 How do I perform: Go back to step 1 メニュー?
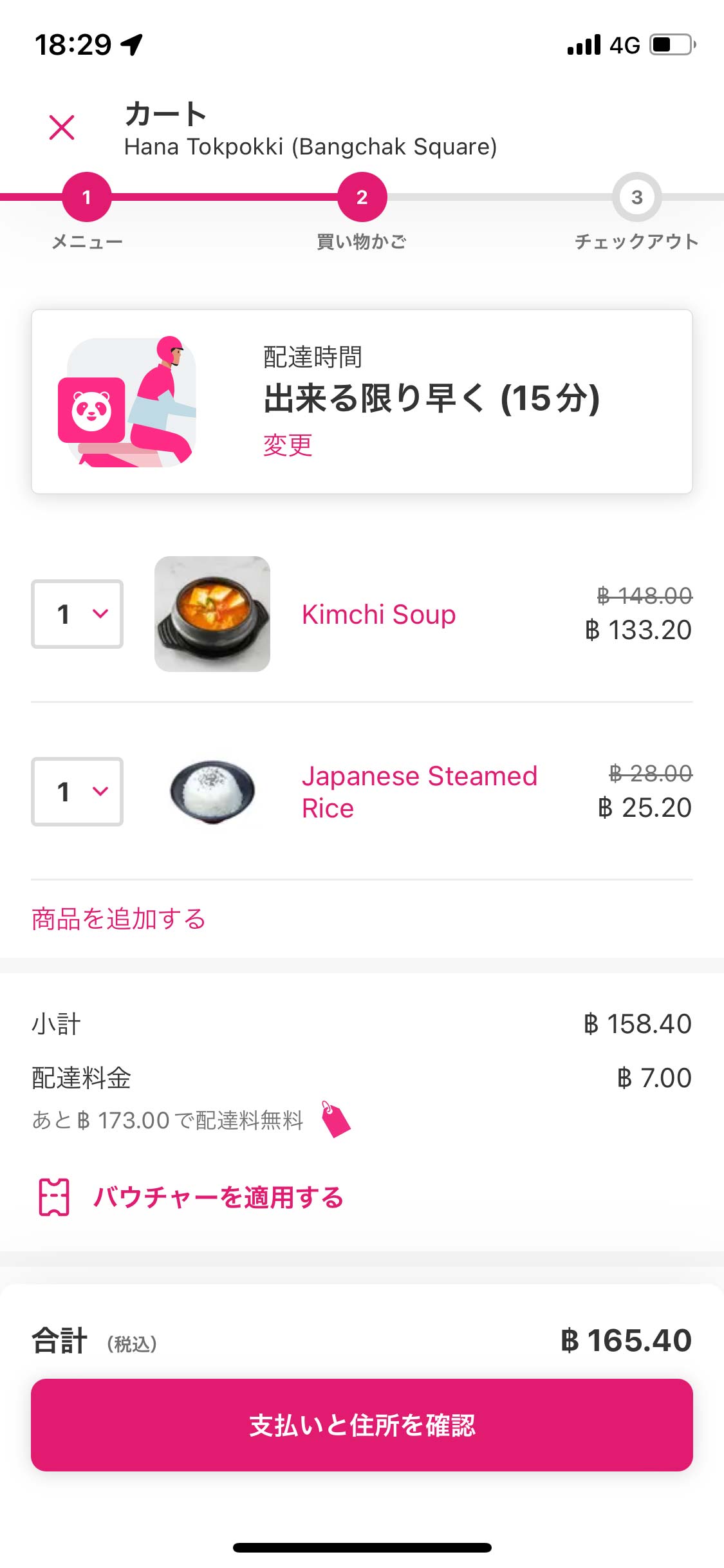[87, 198]
